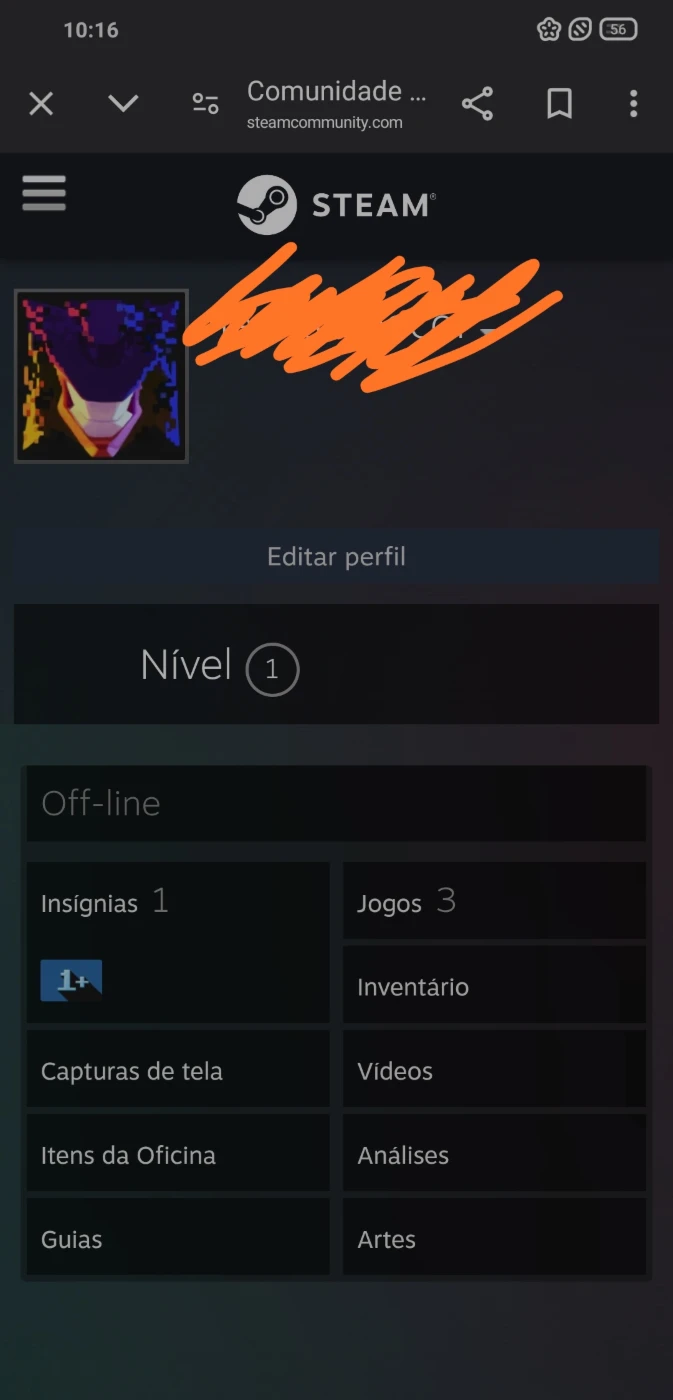This screenshot has height=1400, width=673.
Task: Open the browser overflow menu
Action: [633, 103]
